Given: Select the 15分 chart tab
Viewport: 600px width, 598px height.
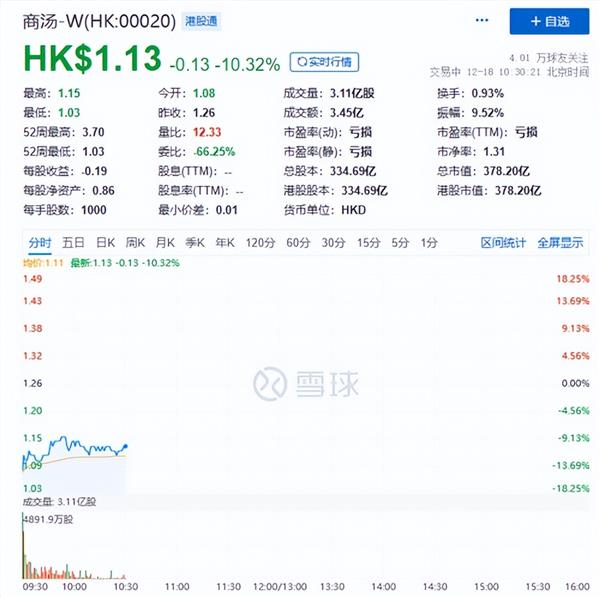Looking at the screenshot, I should click(369, 242).
